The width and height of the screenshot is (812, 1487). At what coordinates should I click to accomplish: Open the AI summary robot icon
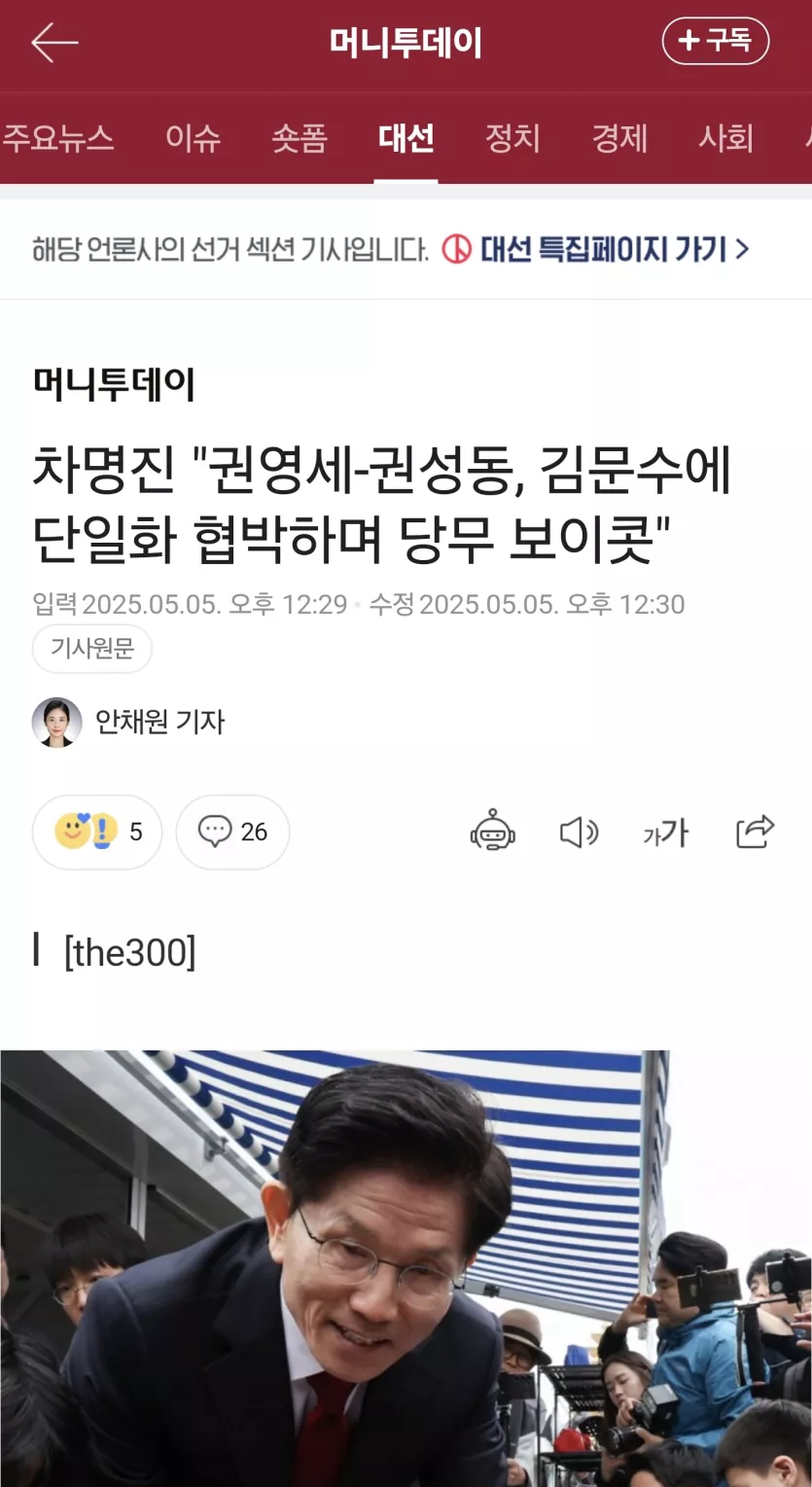pos(492,832)
